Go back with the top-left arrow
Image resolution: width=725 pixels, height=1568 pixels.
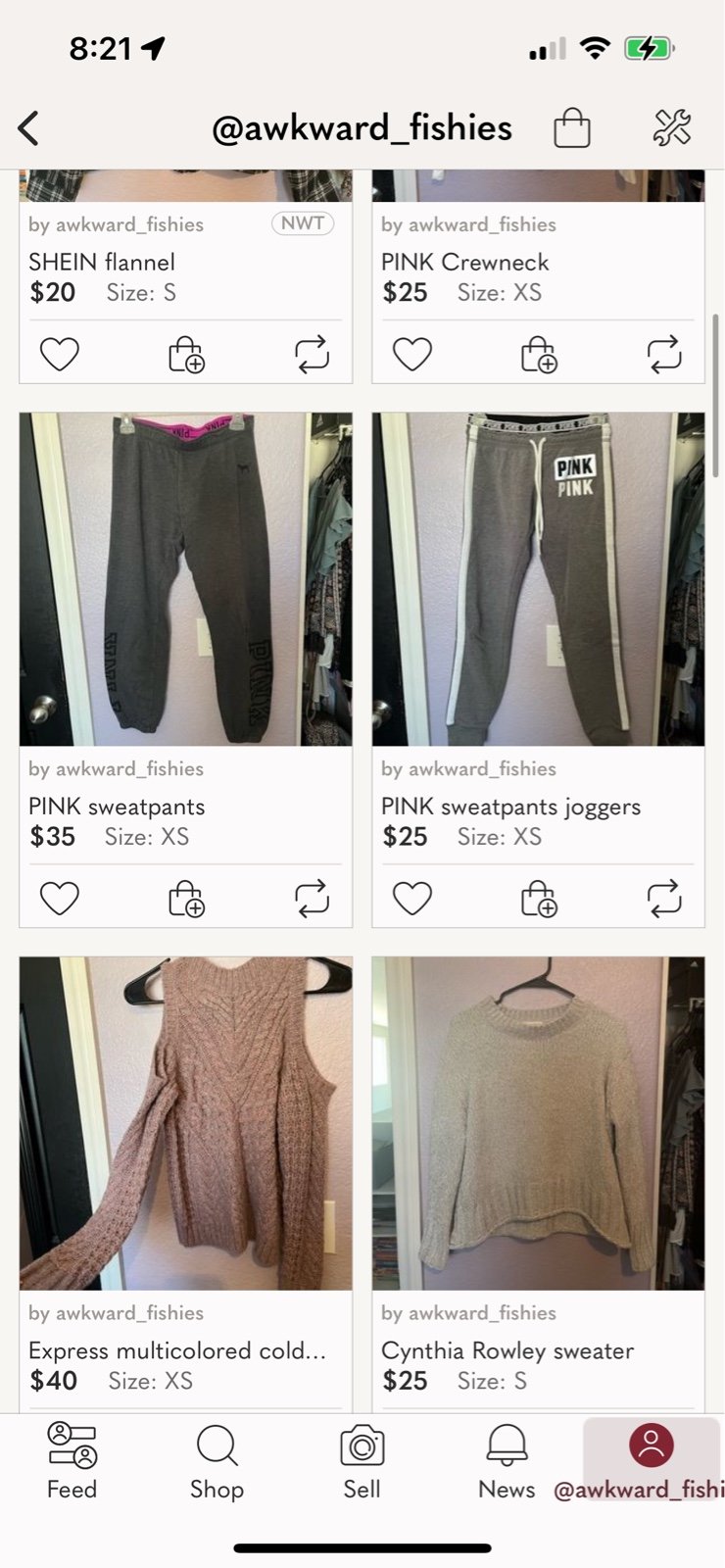tap(29, 128)
